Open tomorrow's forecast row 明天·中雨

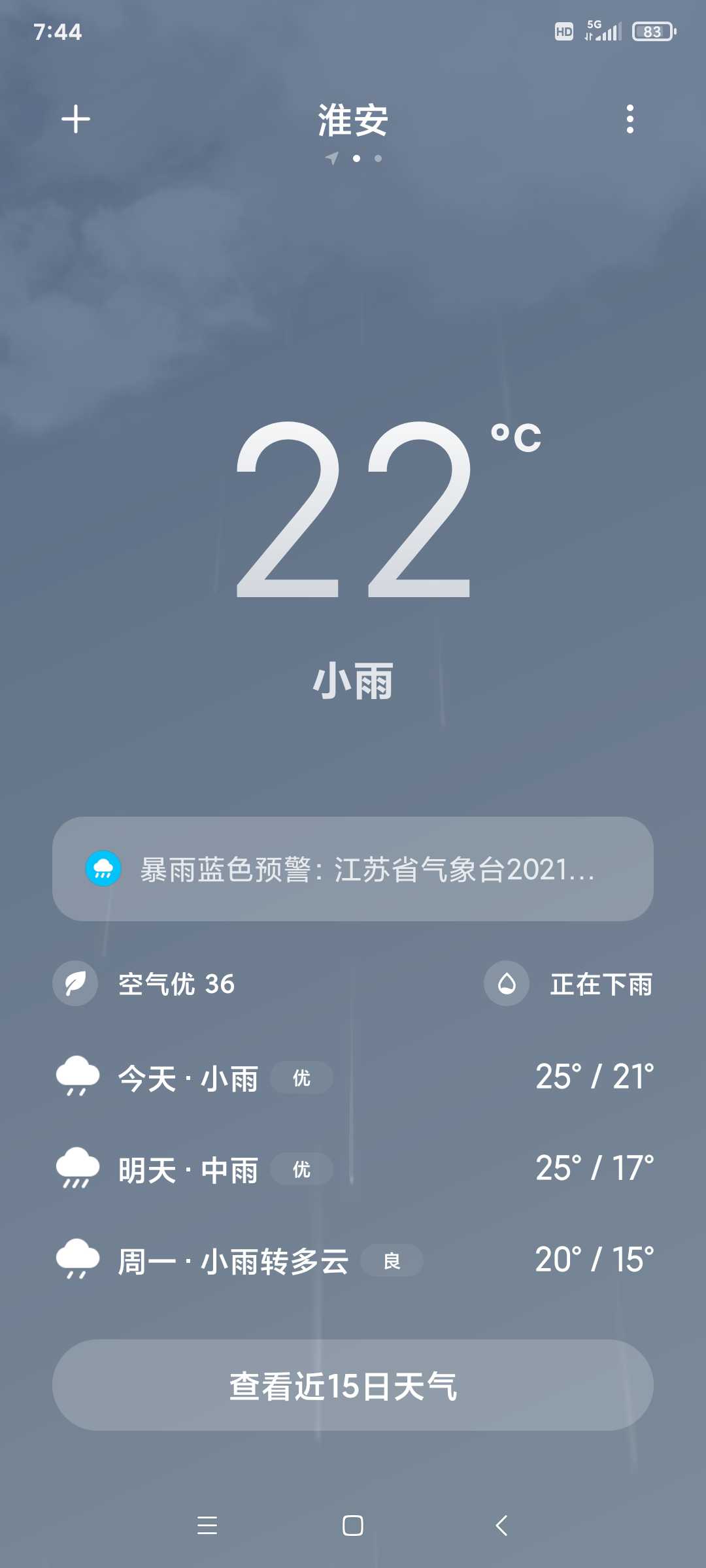tap(353, 1169)
